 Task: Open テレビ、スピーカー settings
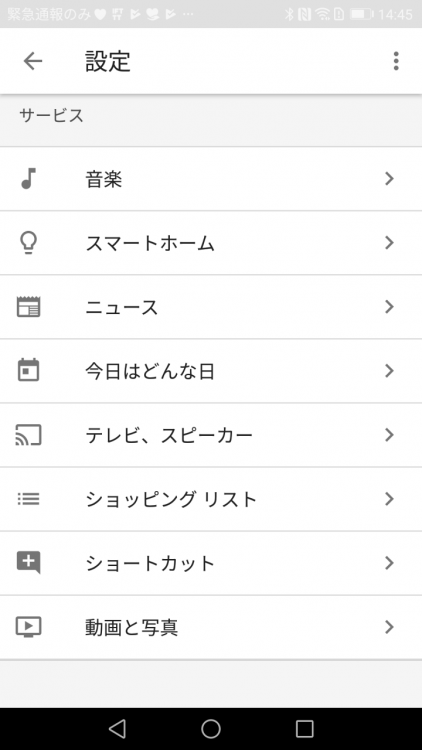coord(211,435)
